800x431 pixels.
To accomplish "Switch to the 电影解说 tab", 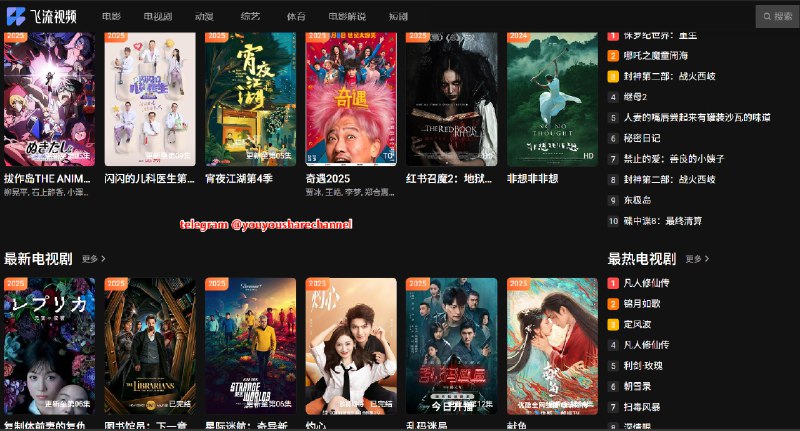I will coord(346,17).
